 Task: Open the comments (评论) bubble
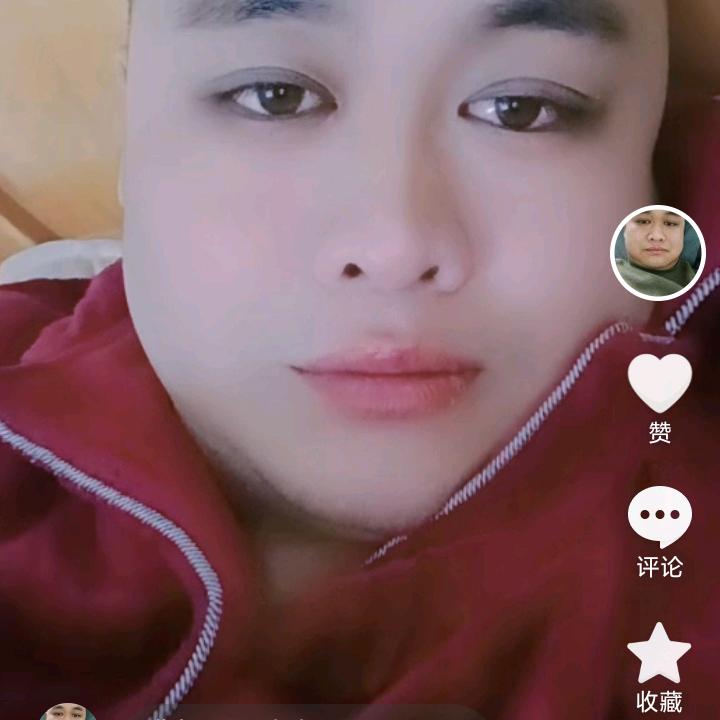659,517
